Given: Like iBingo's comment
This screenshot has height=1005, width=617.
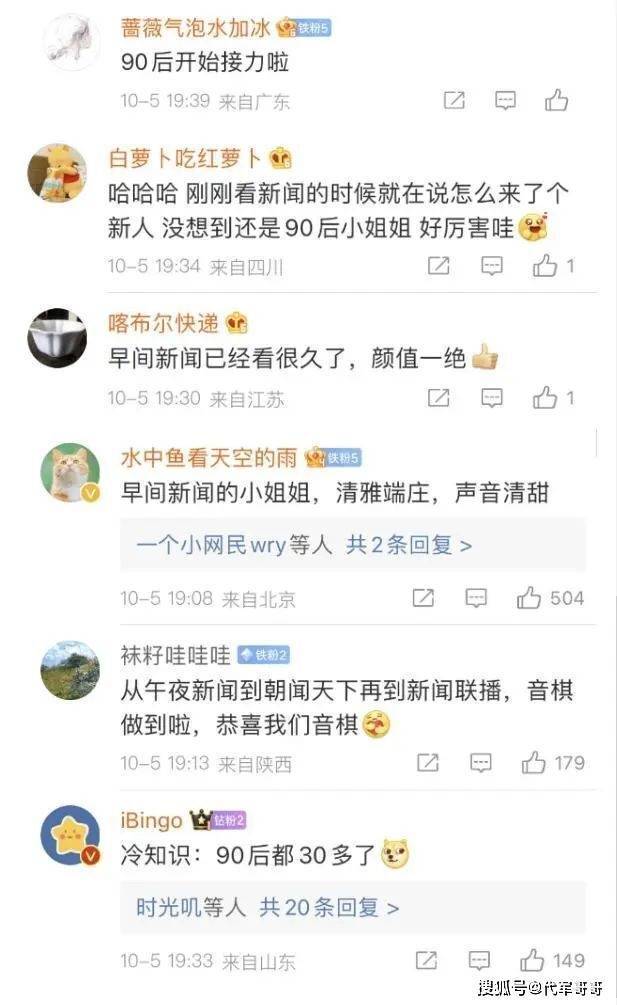Looking at the screenshot, I should click(534, 961).
